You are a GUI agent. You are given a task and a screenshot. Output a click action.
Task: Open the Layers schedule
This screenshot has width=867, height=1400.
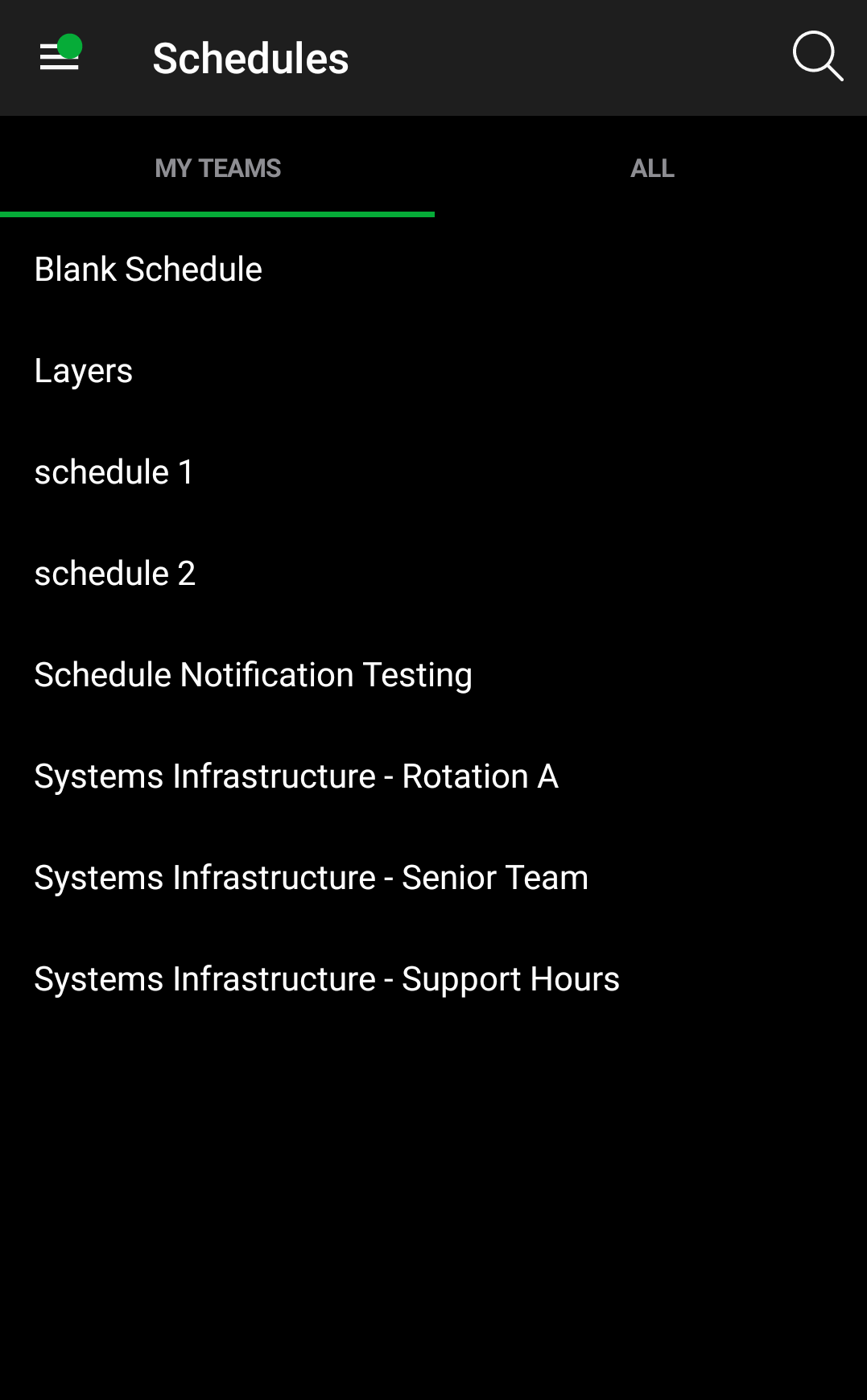click(84, 371)
